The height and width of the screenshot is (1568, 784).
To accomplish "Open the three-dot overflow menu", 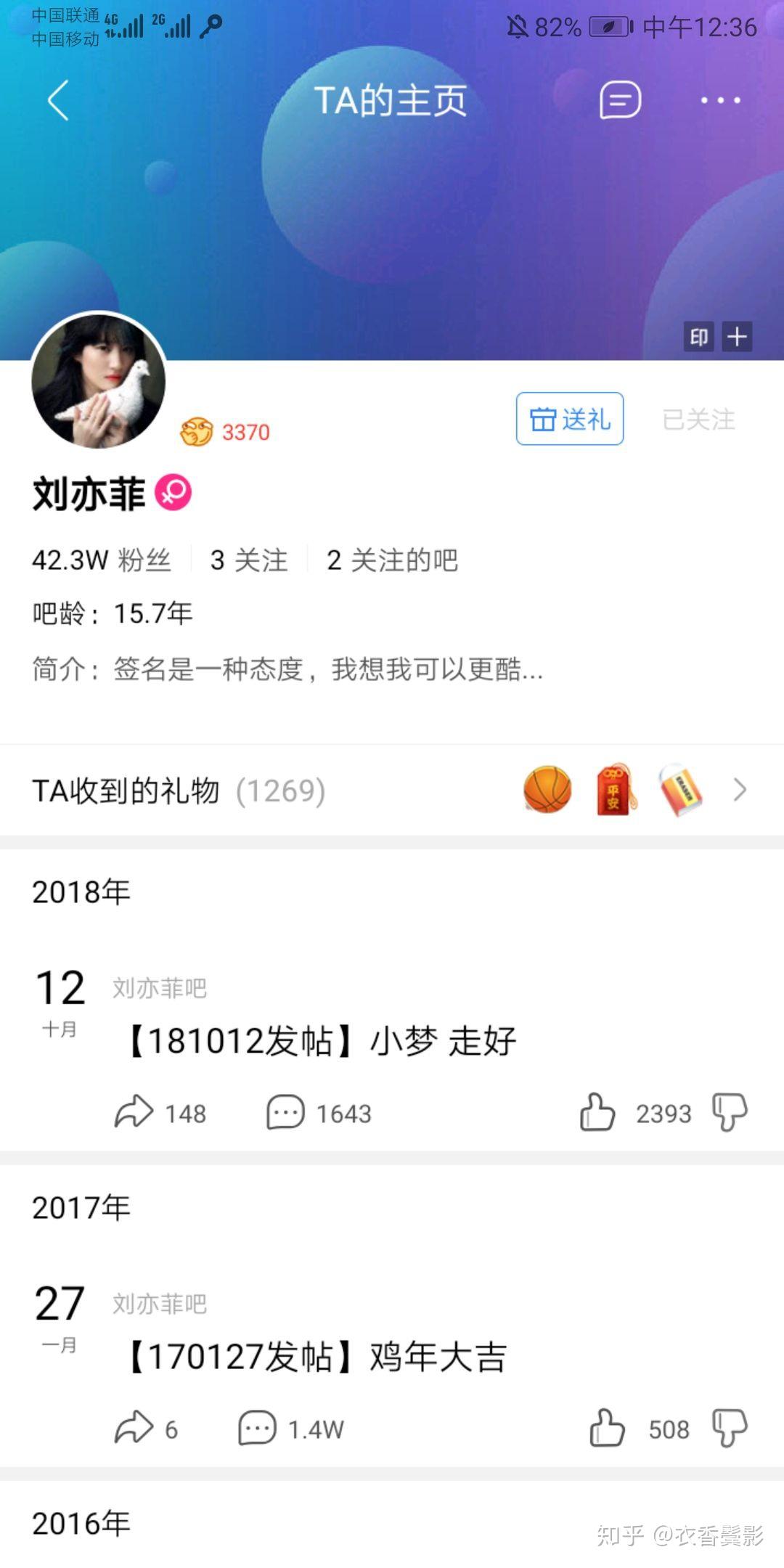I will pyautogui.click(x=720, y=100).
